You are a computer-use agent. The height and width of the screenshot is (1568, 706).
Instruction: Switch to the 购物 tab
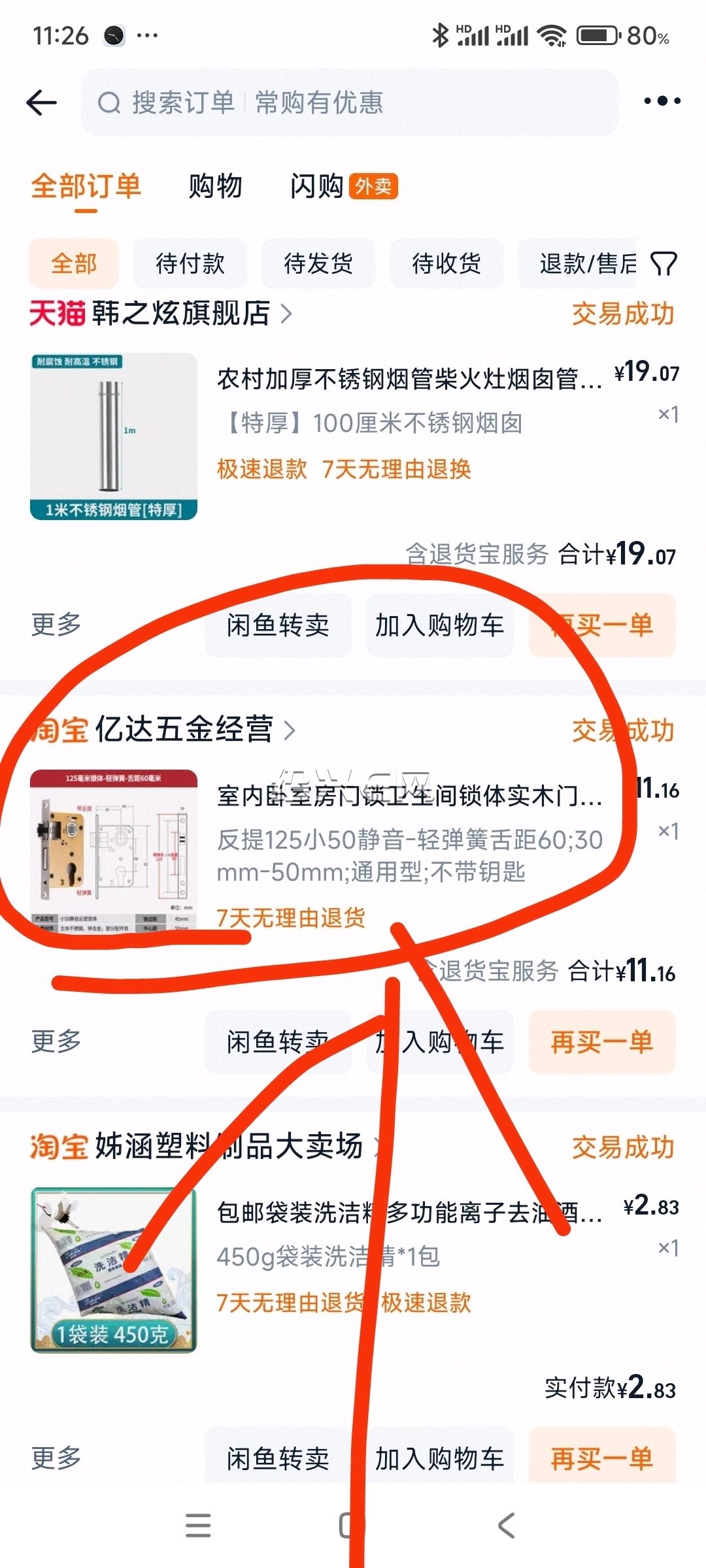coord(215,186)
